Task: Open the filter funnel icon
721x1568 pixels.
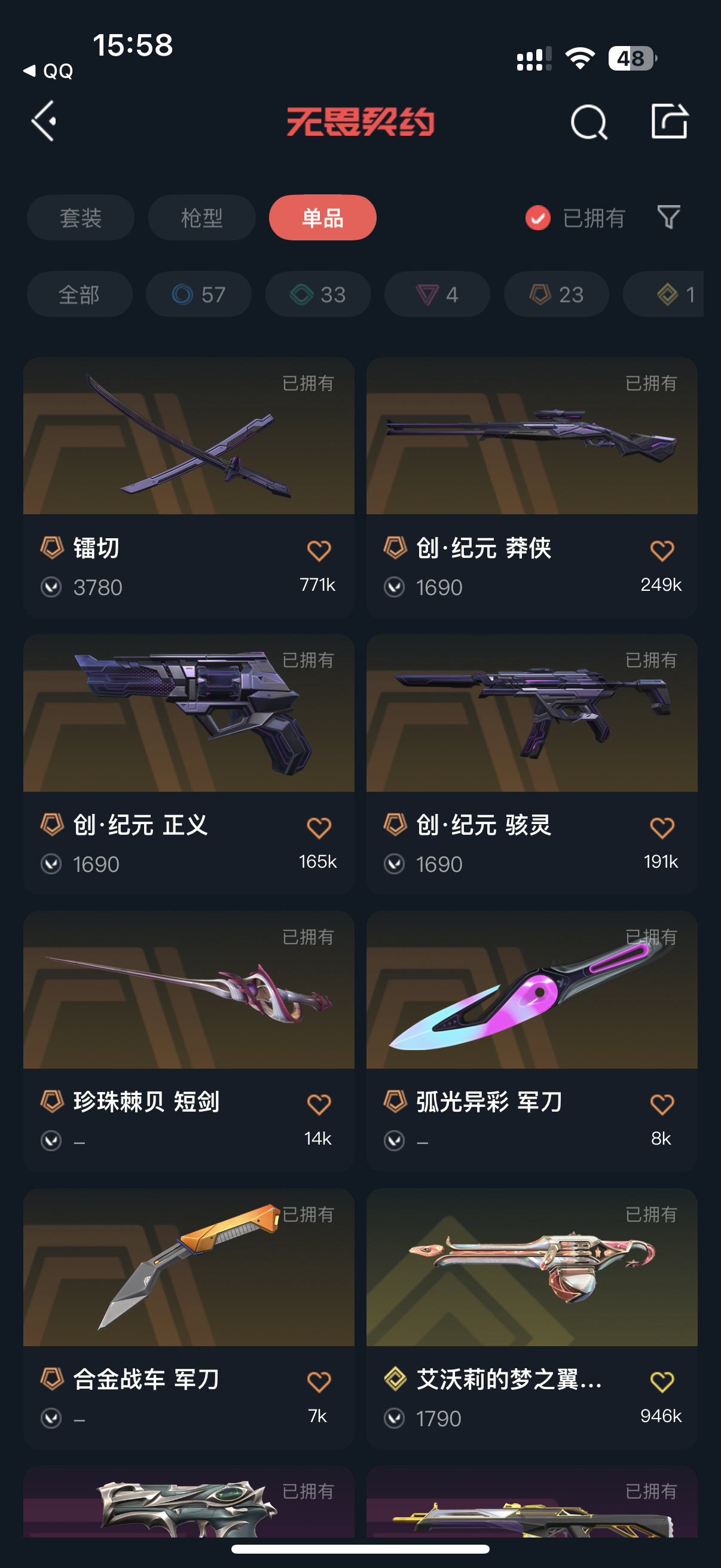Action: click(668, 217)
